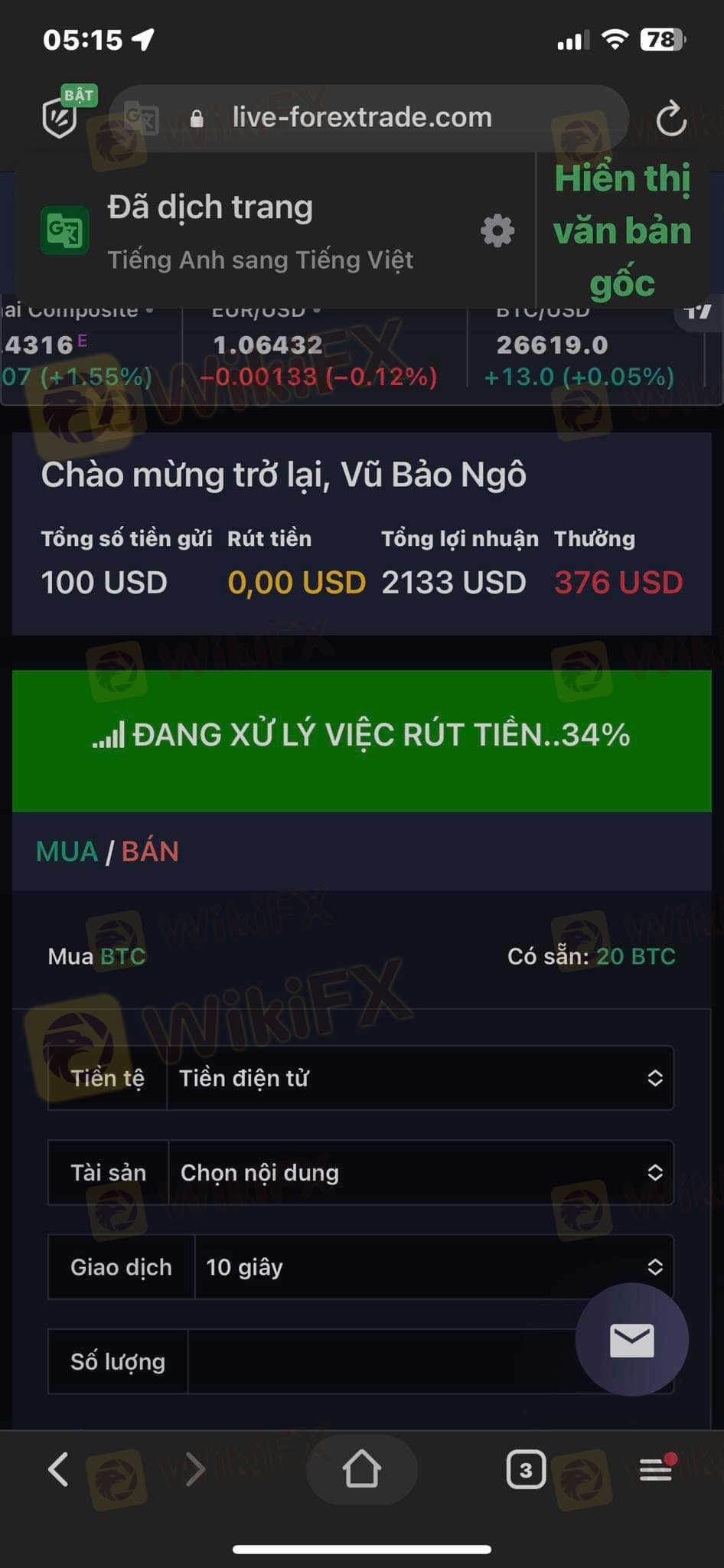Tap the withdrawal processing green banner
724x1568 pixels.
[x=362, y=740]
